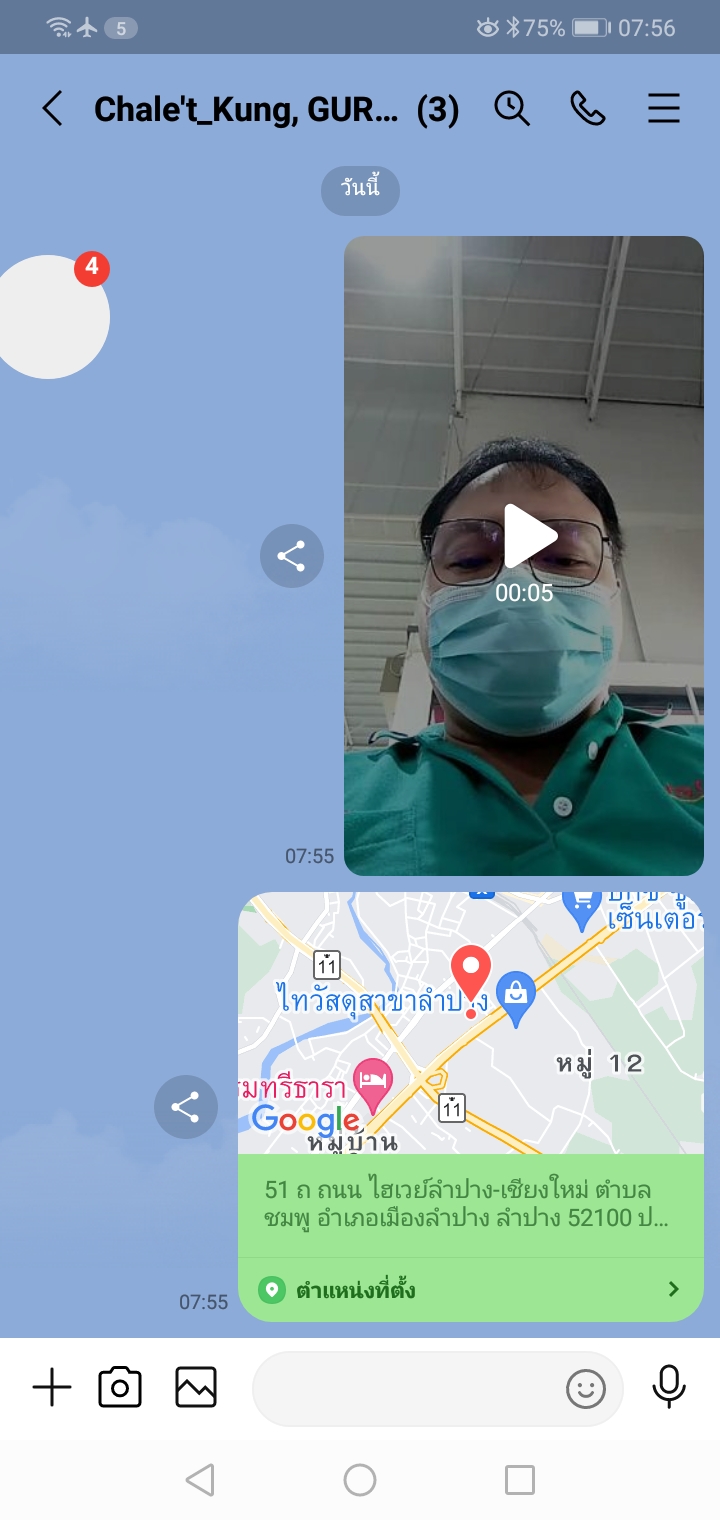Start a call with the group
The width and height of the screenshot is (720, 1520).
[588, 108]
